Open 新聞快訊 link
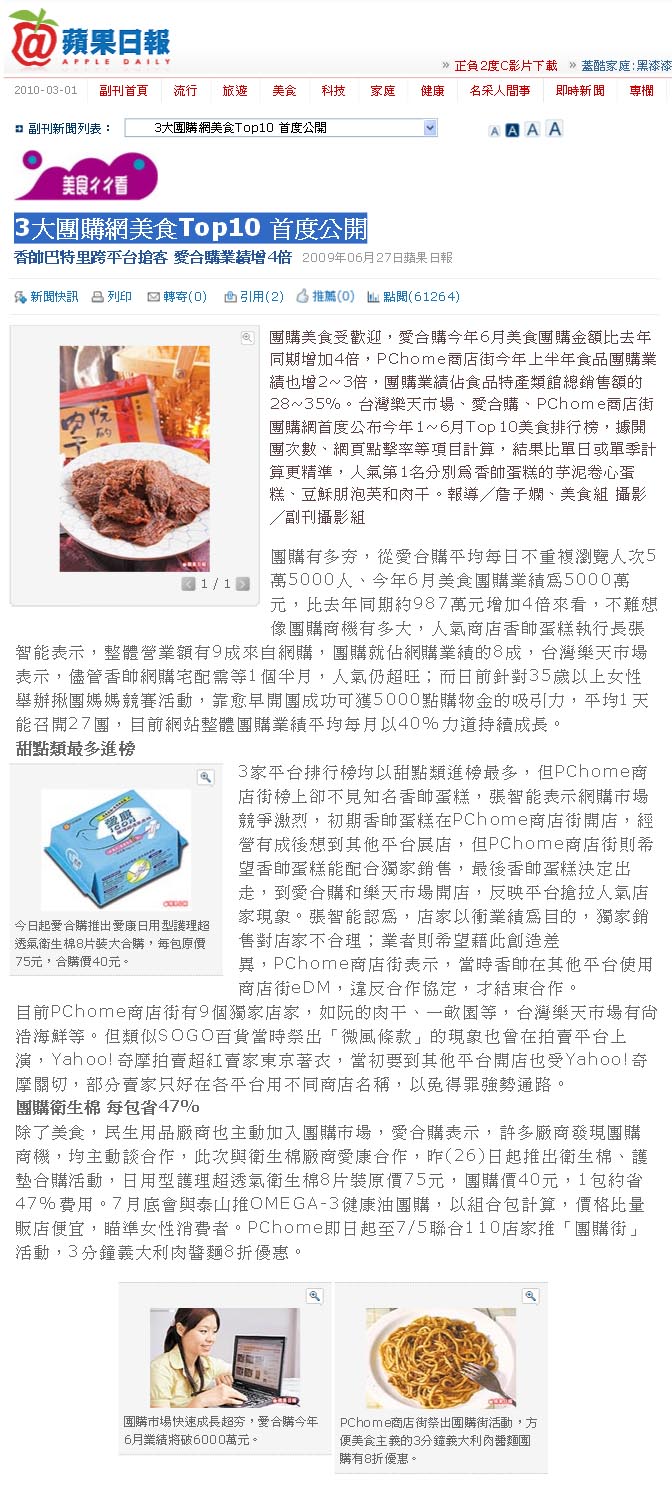 [x=46, y=296]
